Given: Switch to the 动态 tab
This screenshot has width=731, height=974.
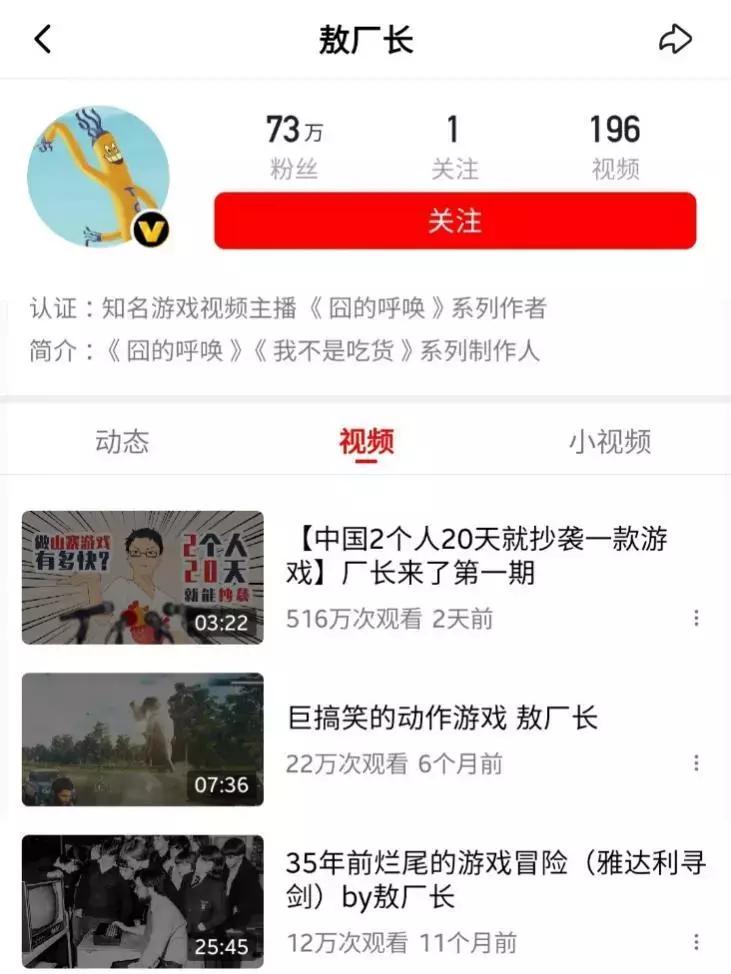Looking at the screenshot, I should 121,441.
